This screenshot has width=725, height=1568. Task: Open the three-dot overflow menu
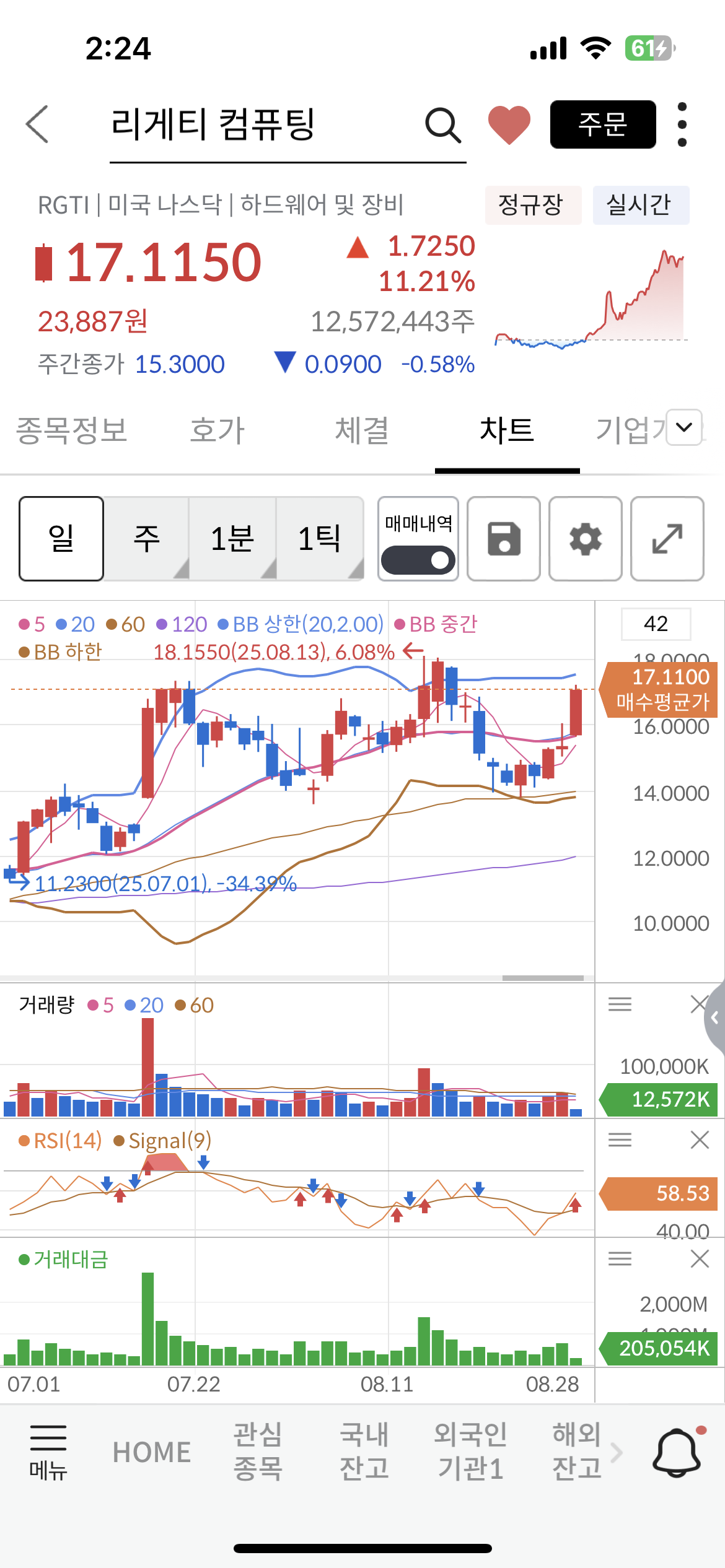coord(682,124)
